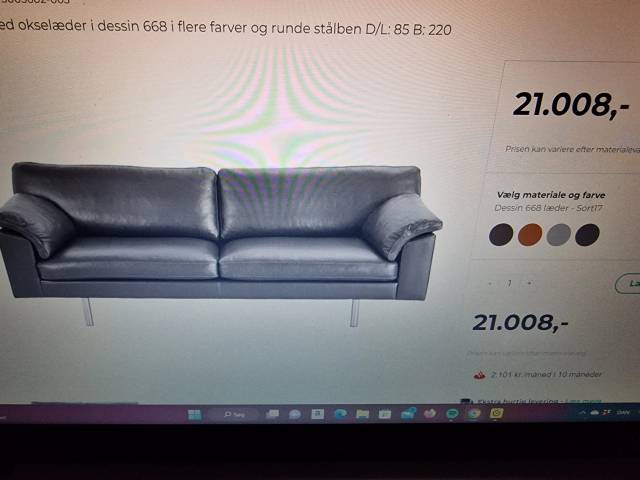Select the dark brown leather swatch
This screenshot has width=640, height=480.
[x=501, y=235]
